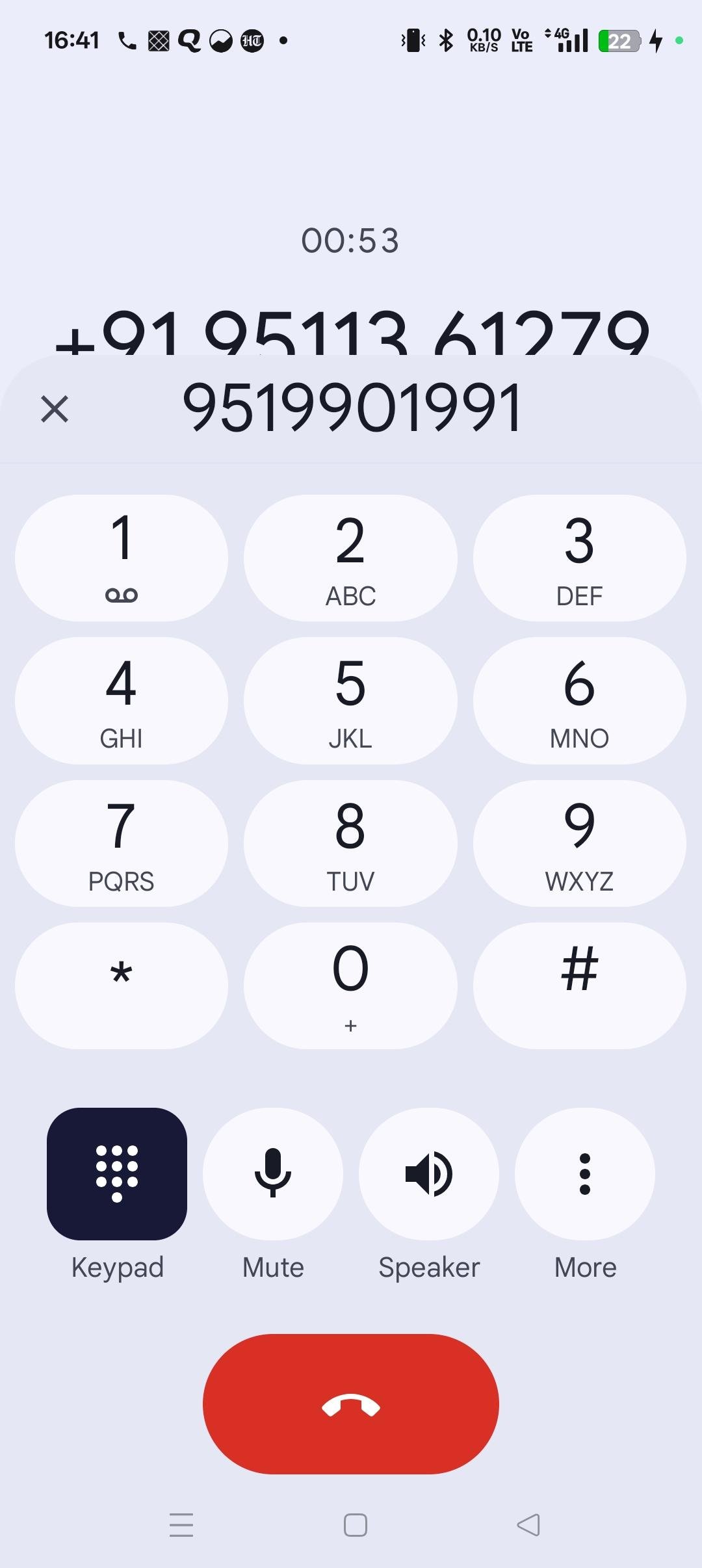Enter digit 0 on the keypad
Screen dimensions: 702x1568
pyautogui.click(x=350, y=986)
